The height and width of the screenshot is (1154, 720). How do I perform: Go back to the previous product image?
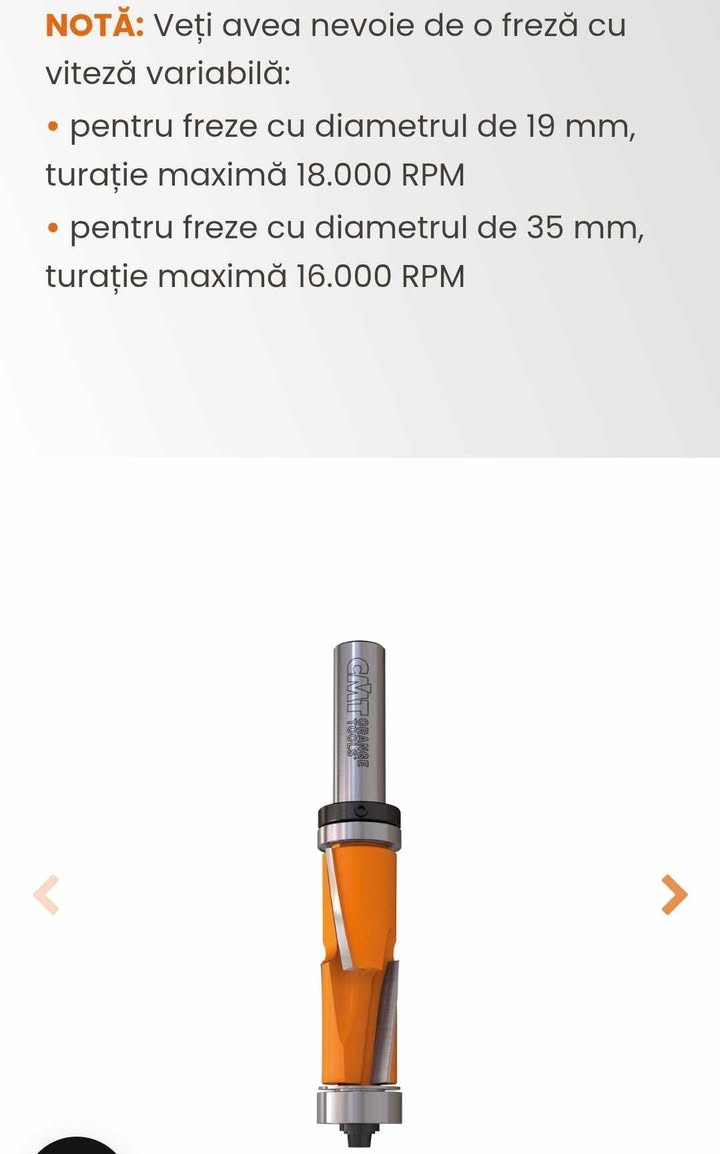click(46, 894)
